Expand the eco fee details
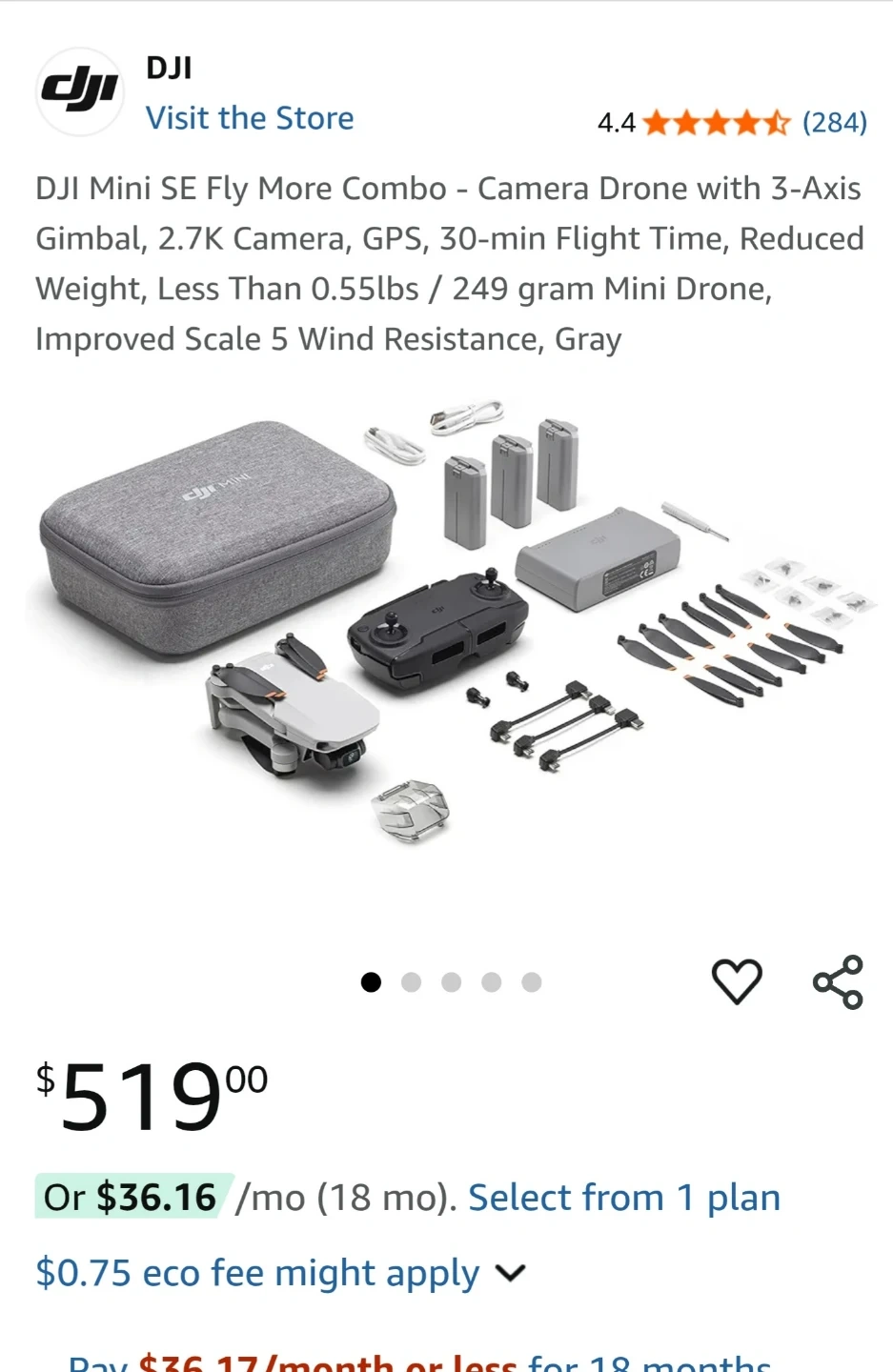Image resolution: width=893 pixels, height=1372 pixels. pos(511,1273)
